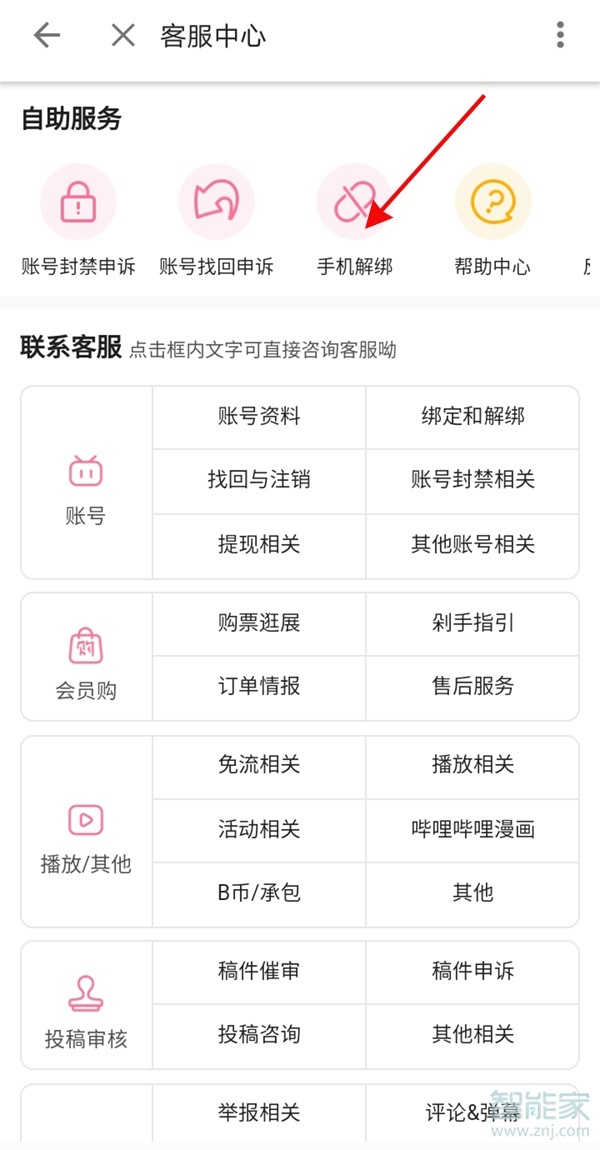Open the 帮助中心 help center
This screenshot has height=1150, width=600.
pos(492,203)
